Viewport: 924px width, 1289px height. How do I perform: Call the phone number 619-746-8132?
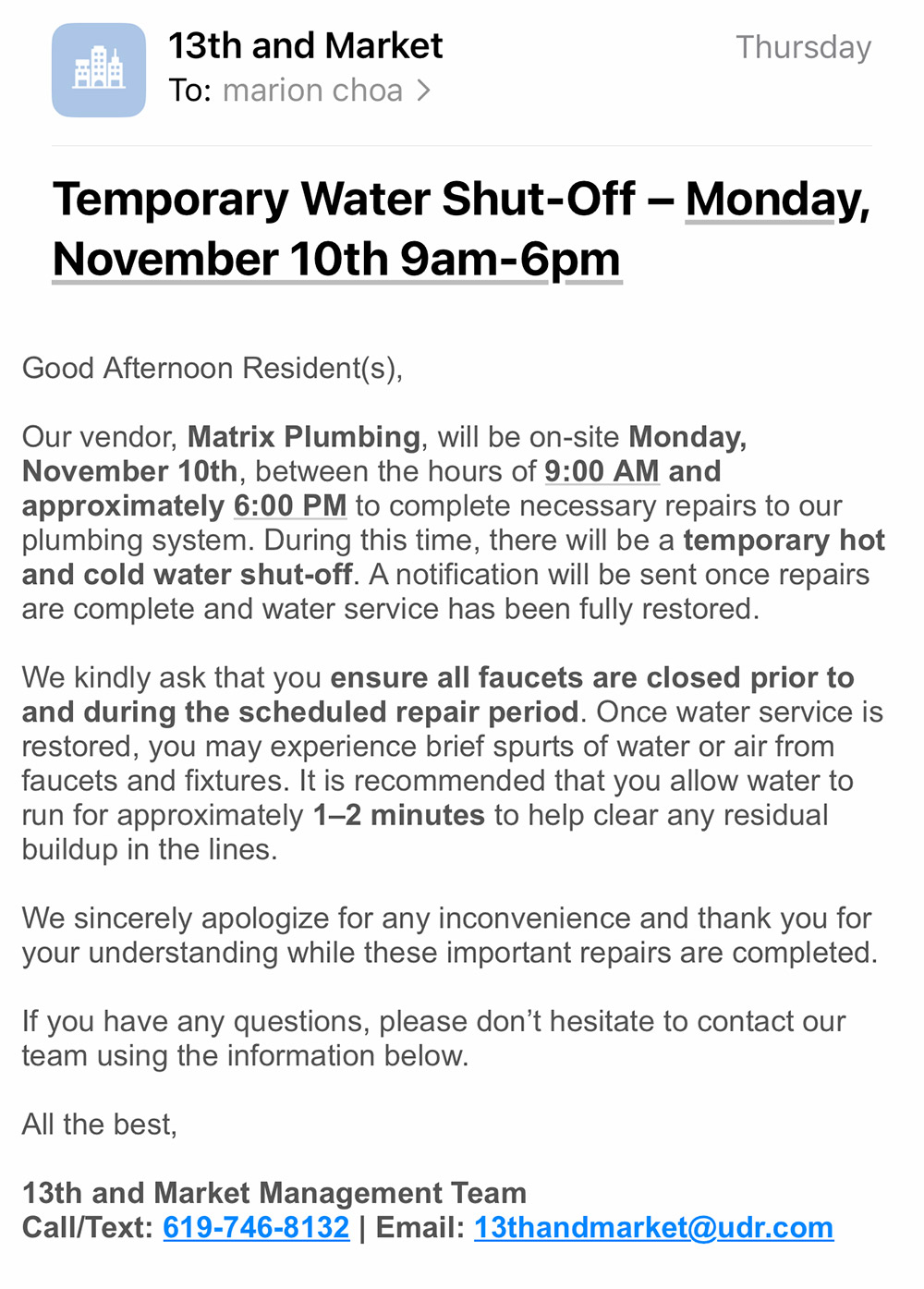click(256, 1227)
